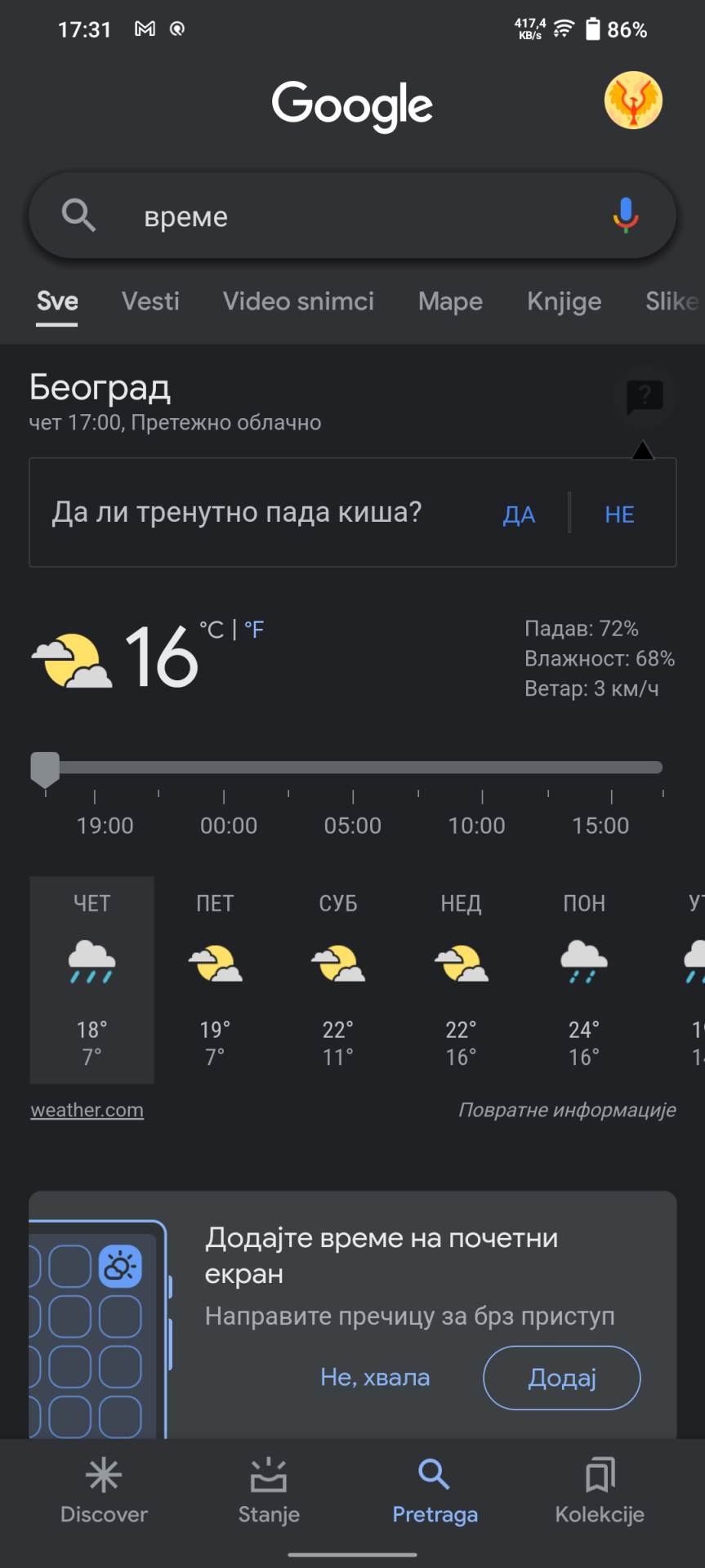
Task: Expand forecast for ПЕТ (Friday)
Action: 215,980
